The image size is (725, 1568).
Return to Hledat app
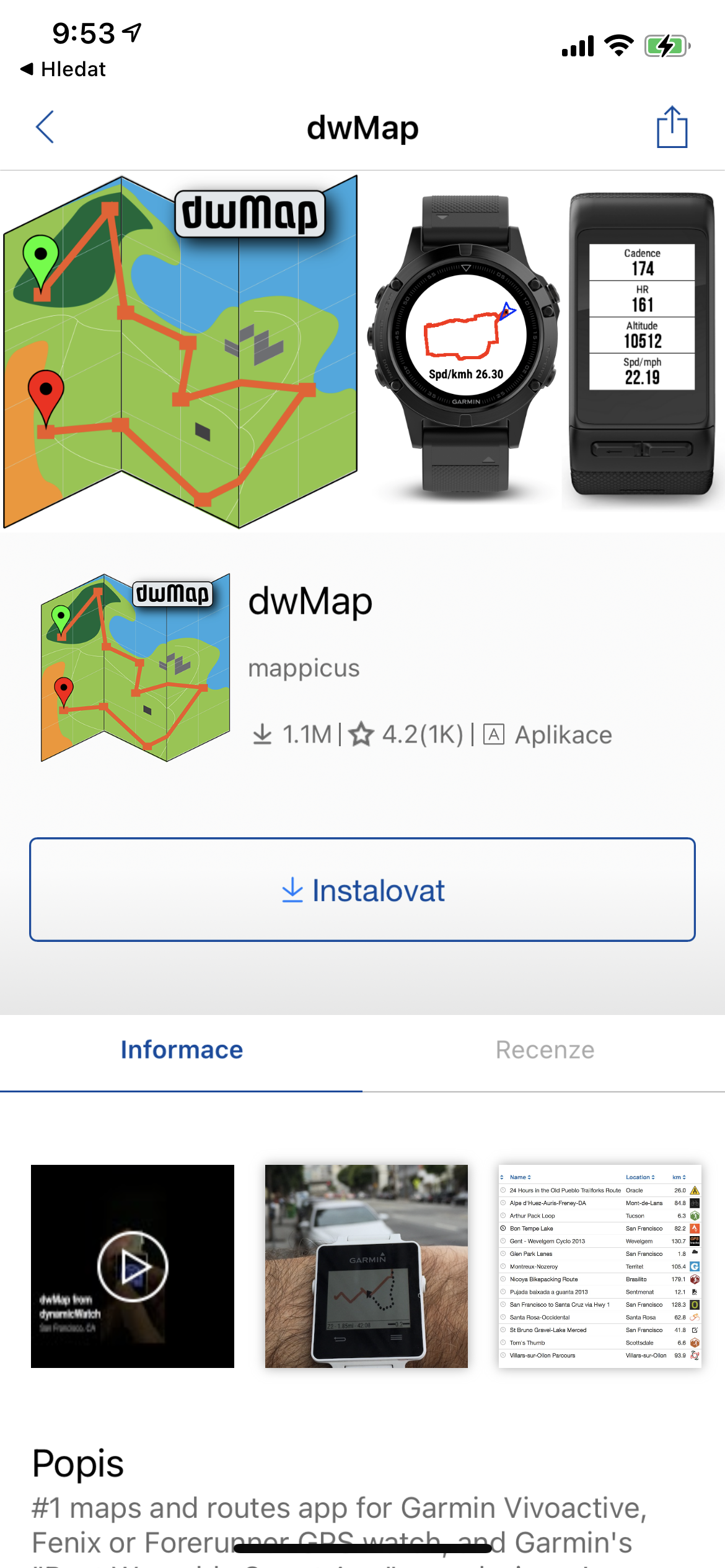click(64, 69)
